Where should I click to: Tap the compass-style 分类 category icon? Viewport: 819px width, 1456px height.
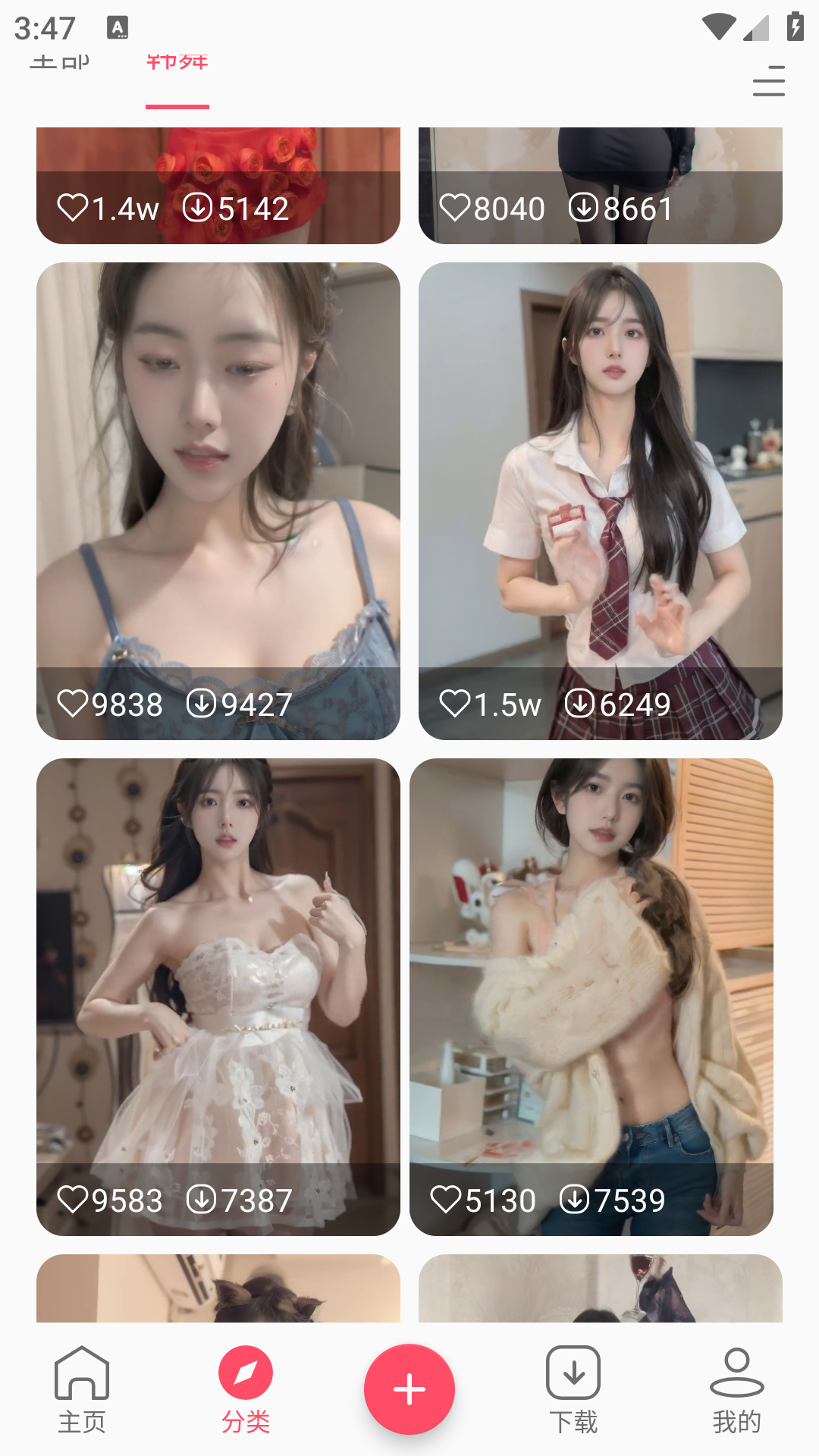[246, 1374]
